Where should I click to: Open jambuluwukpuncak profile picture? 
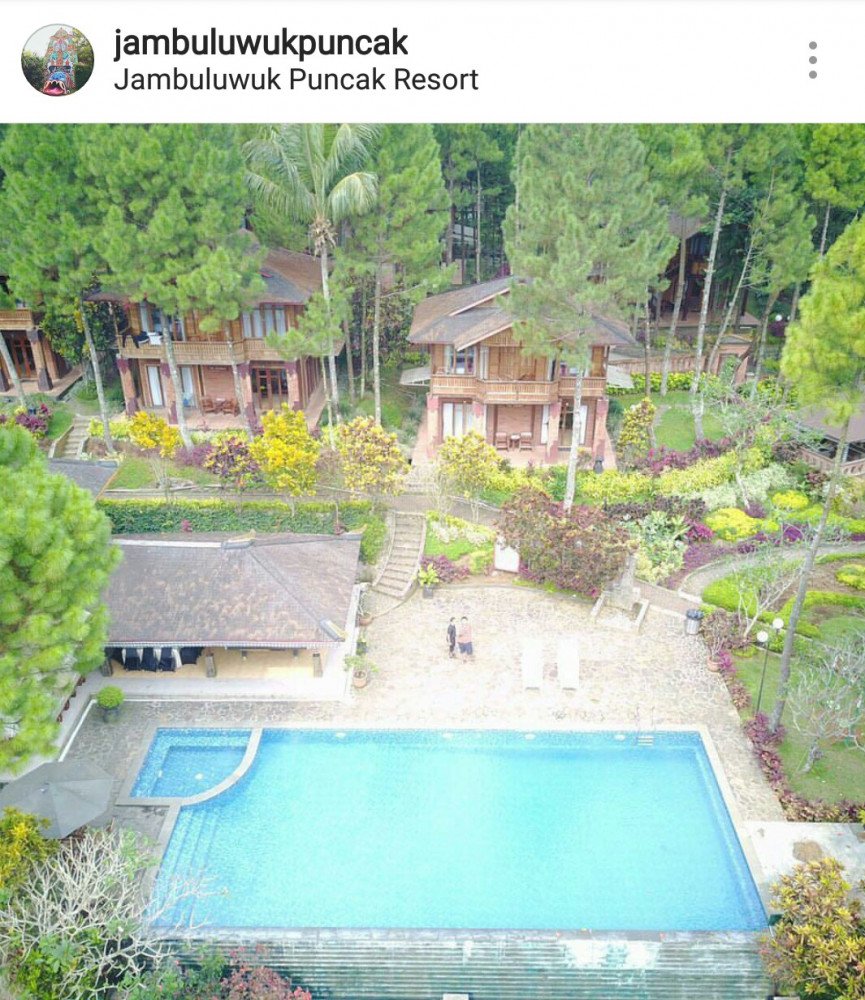57,60
